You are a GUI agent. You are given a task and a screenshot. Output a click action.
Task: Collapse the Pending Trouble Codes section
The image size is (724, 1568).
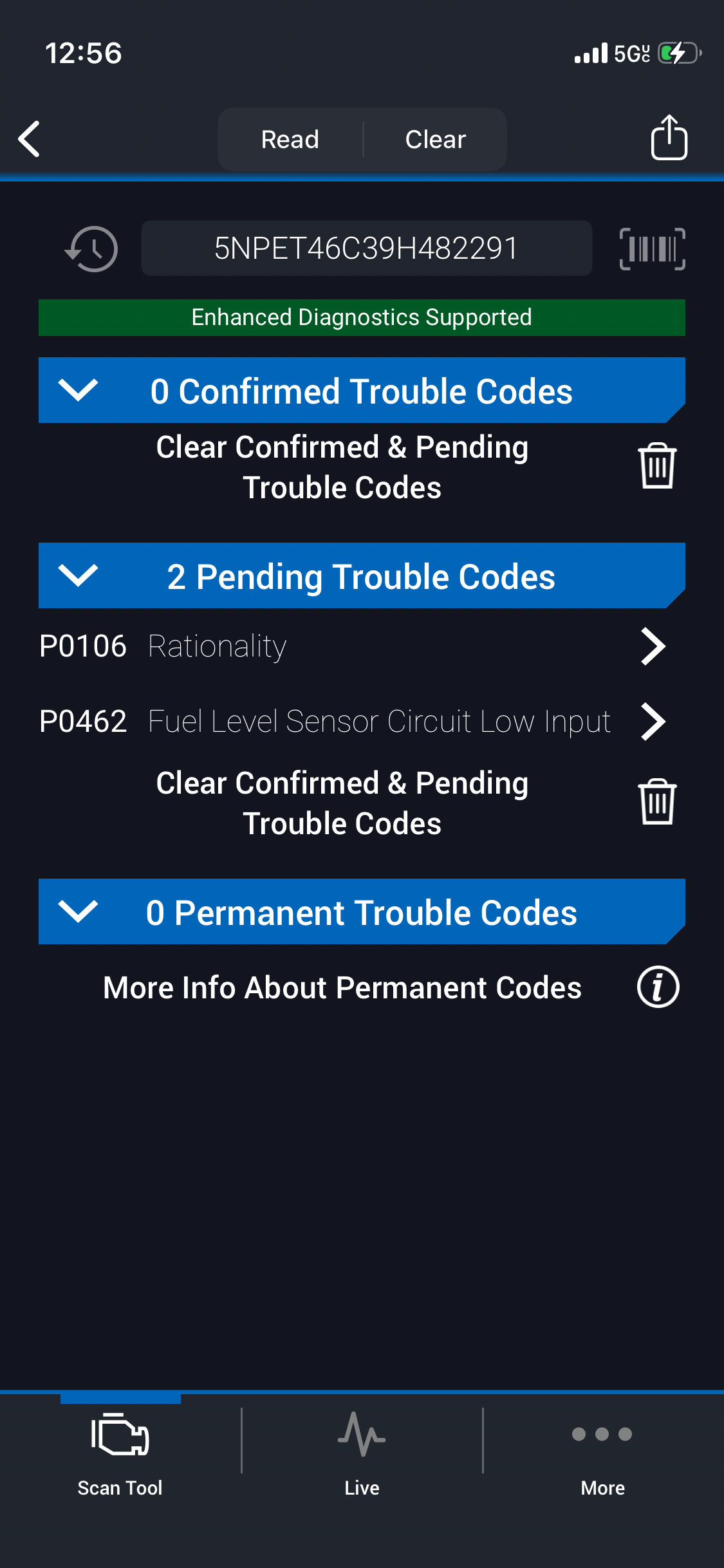tap(79, 575)
